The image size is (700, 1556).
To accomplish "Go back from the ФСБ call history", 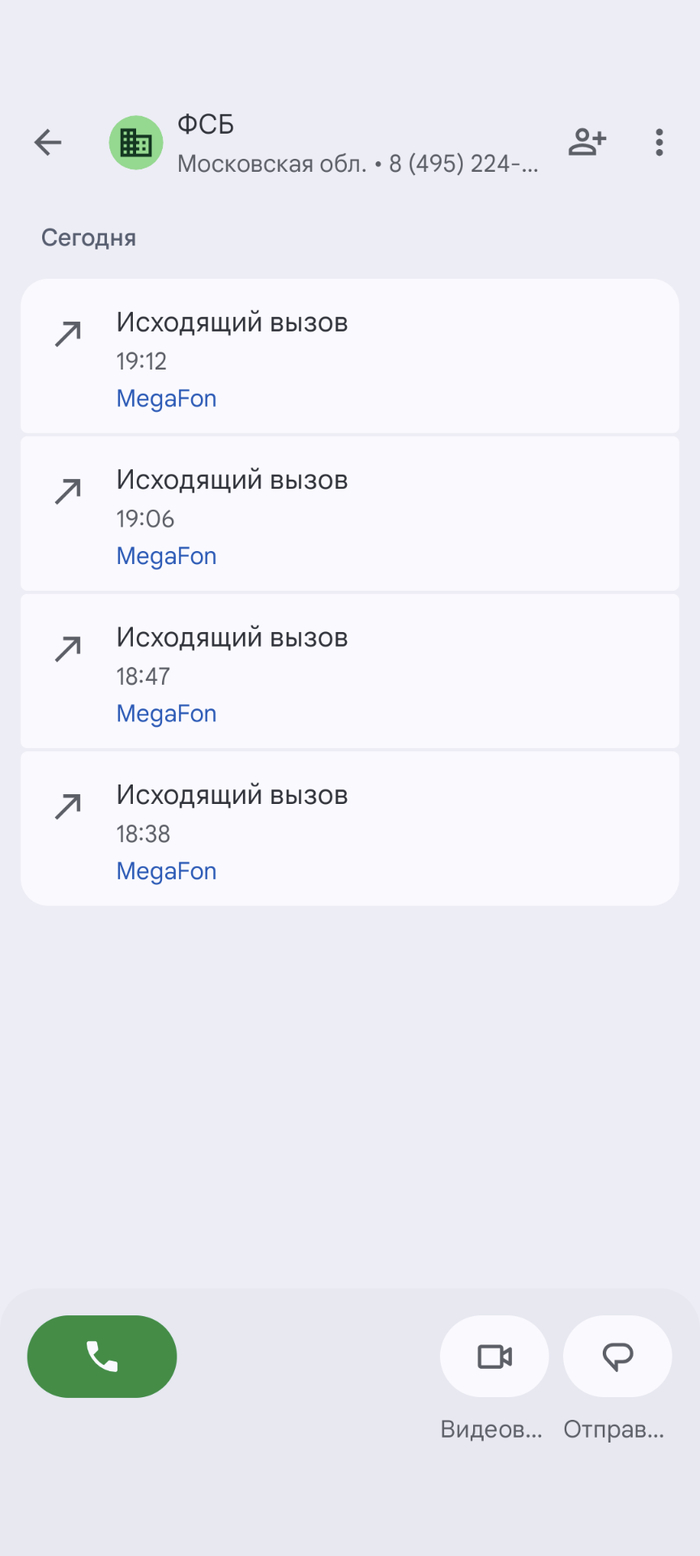I will [47, 143].
